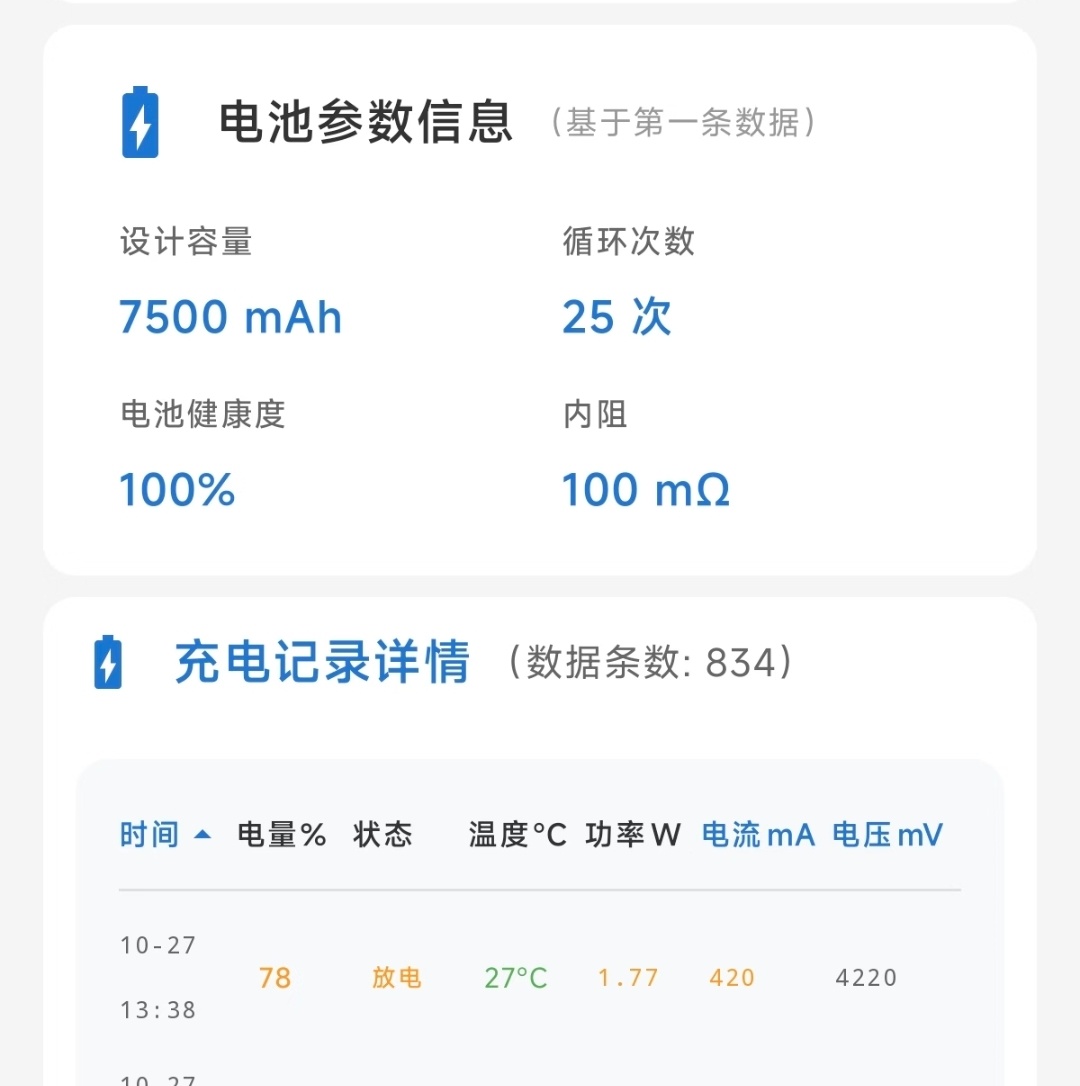1080x1086 pixels.
Task: Tap the 电流 mA column header
Action: [758, 834]
